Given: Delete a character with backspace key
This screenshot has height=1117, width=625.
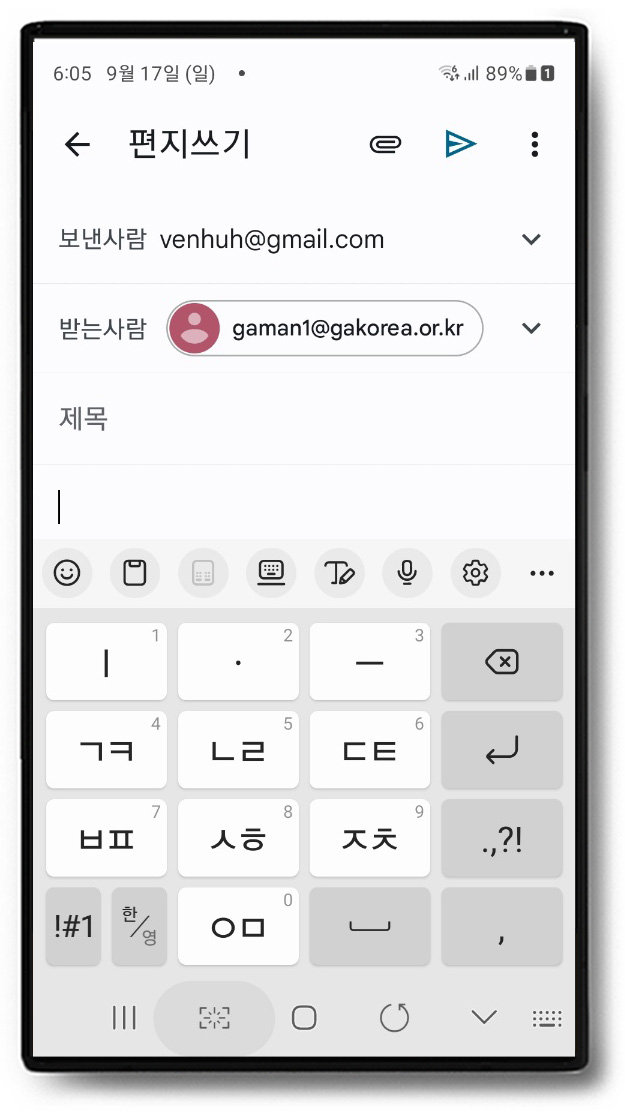Looking at the screenshot, I should click(501, 661).
